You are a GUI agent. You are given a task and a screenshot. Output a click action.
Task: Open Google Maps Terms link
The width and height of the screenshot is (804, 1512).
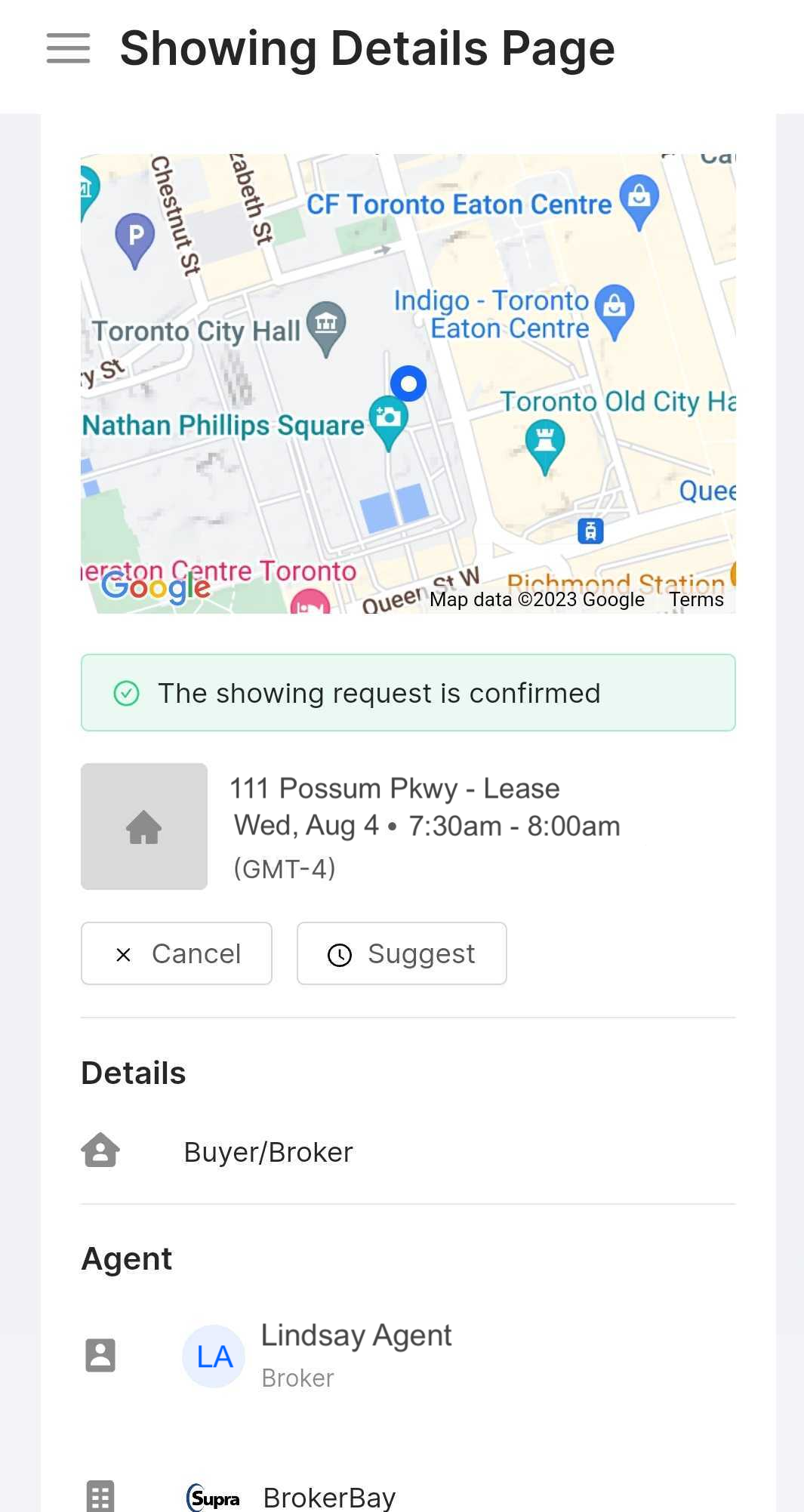coord(695,599)
